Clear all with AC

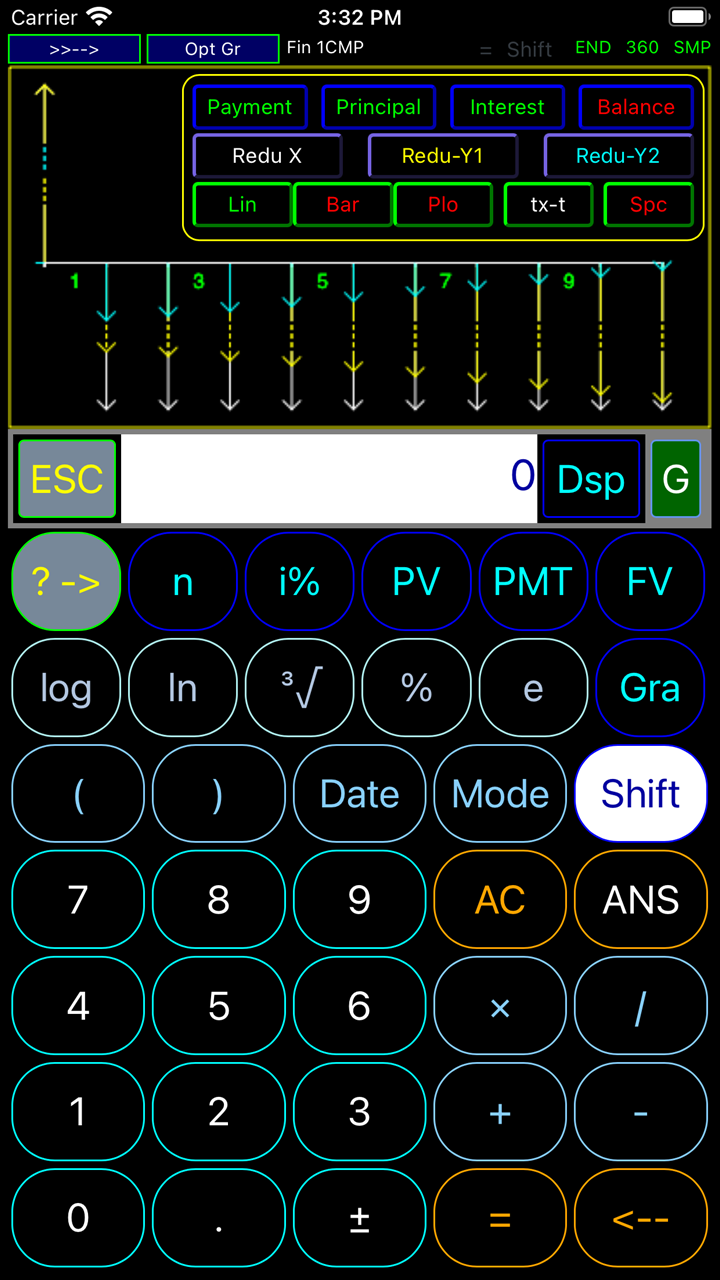pyautogui.click(x=500, y=900)
